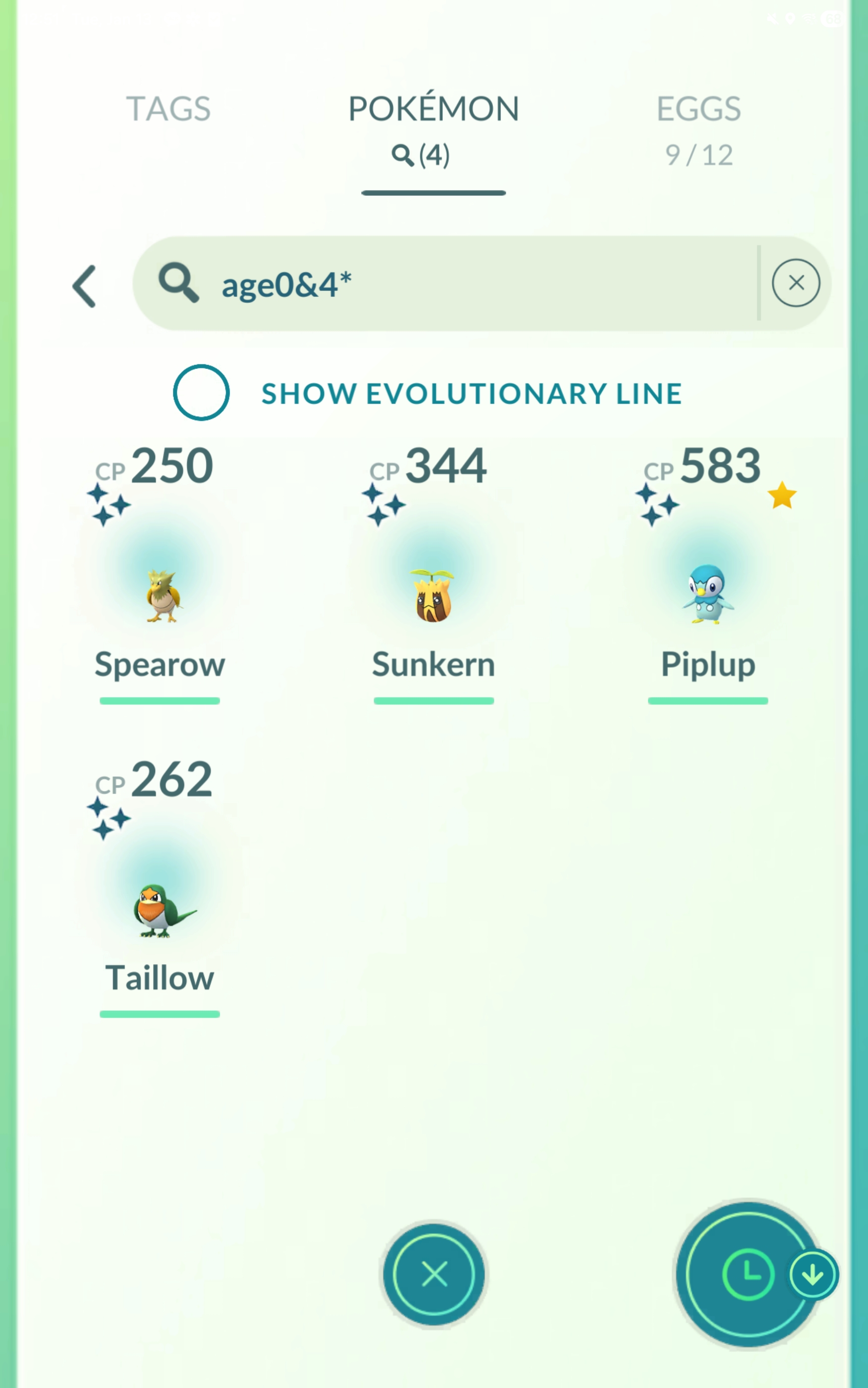Clear the search query
868x1388 pixels.
(796, 283)
